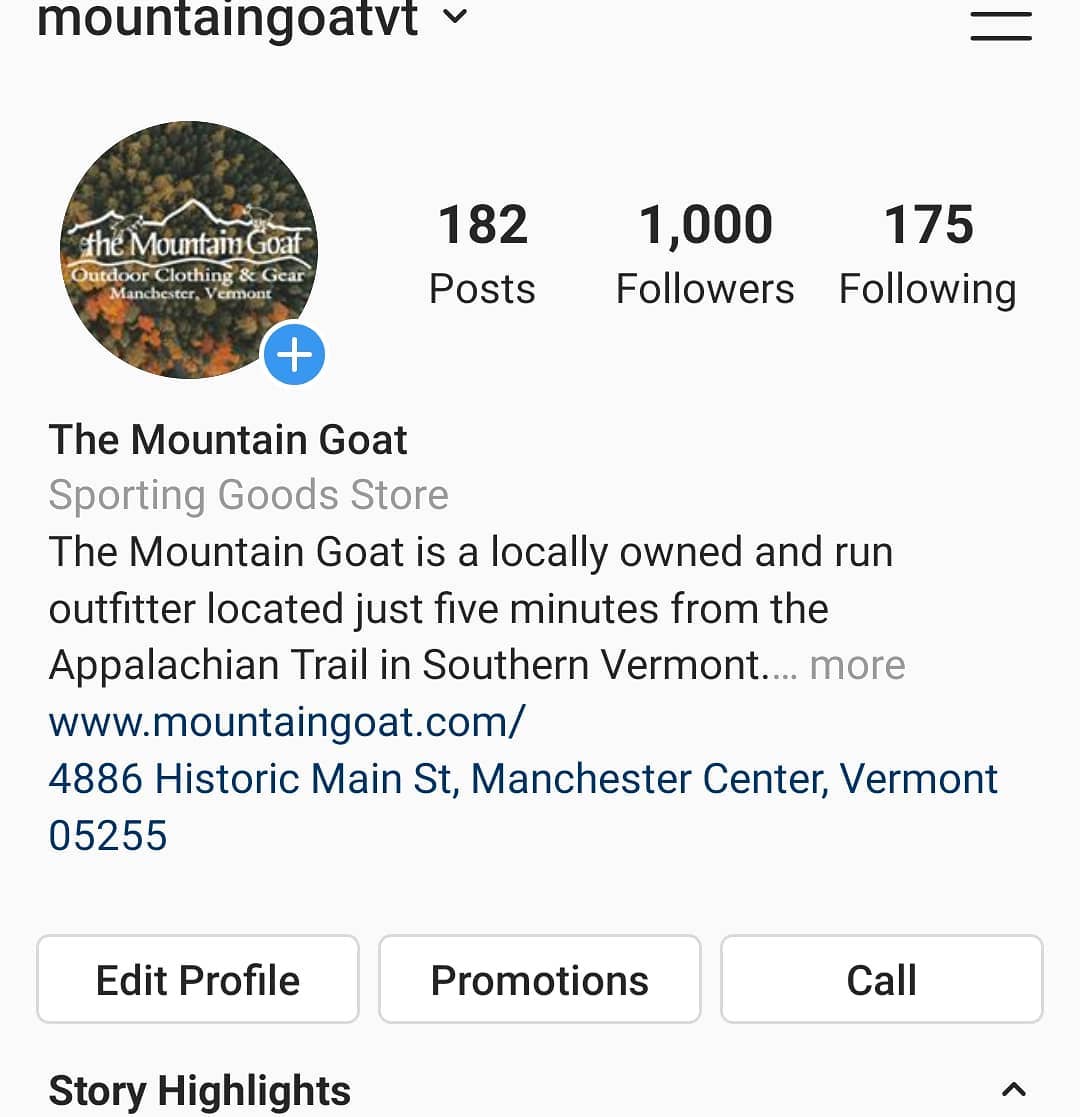Call the business
Viewport: 1080px width, 1117px height.
[x=881, y=980]
